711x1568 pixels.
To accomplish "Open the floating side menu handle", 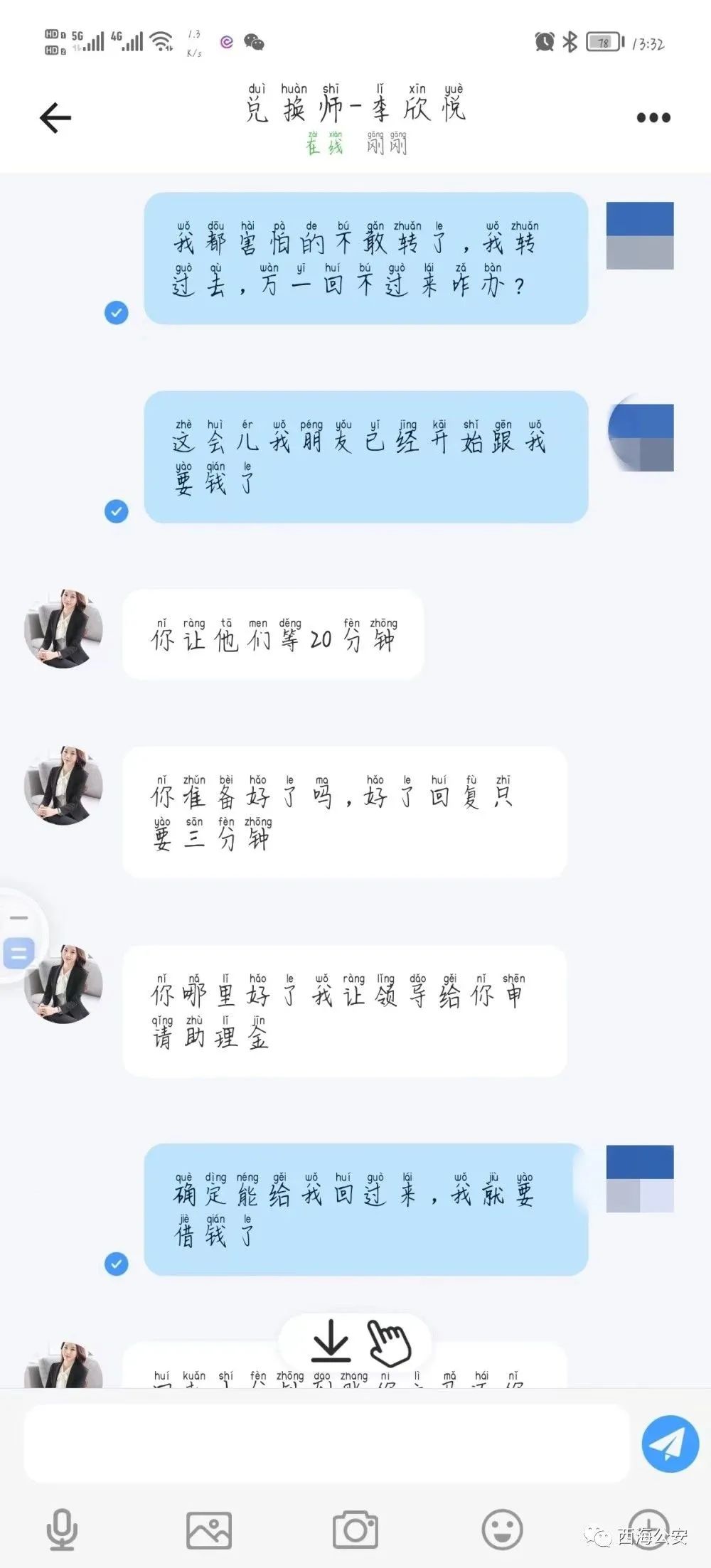I will (19, 952).
